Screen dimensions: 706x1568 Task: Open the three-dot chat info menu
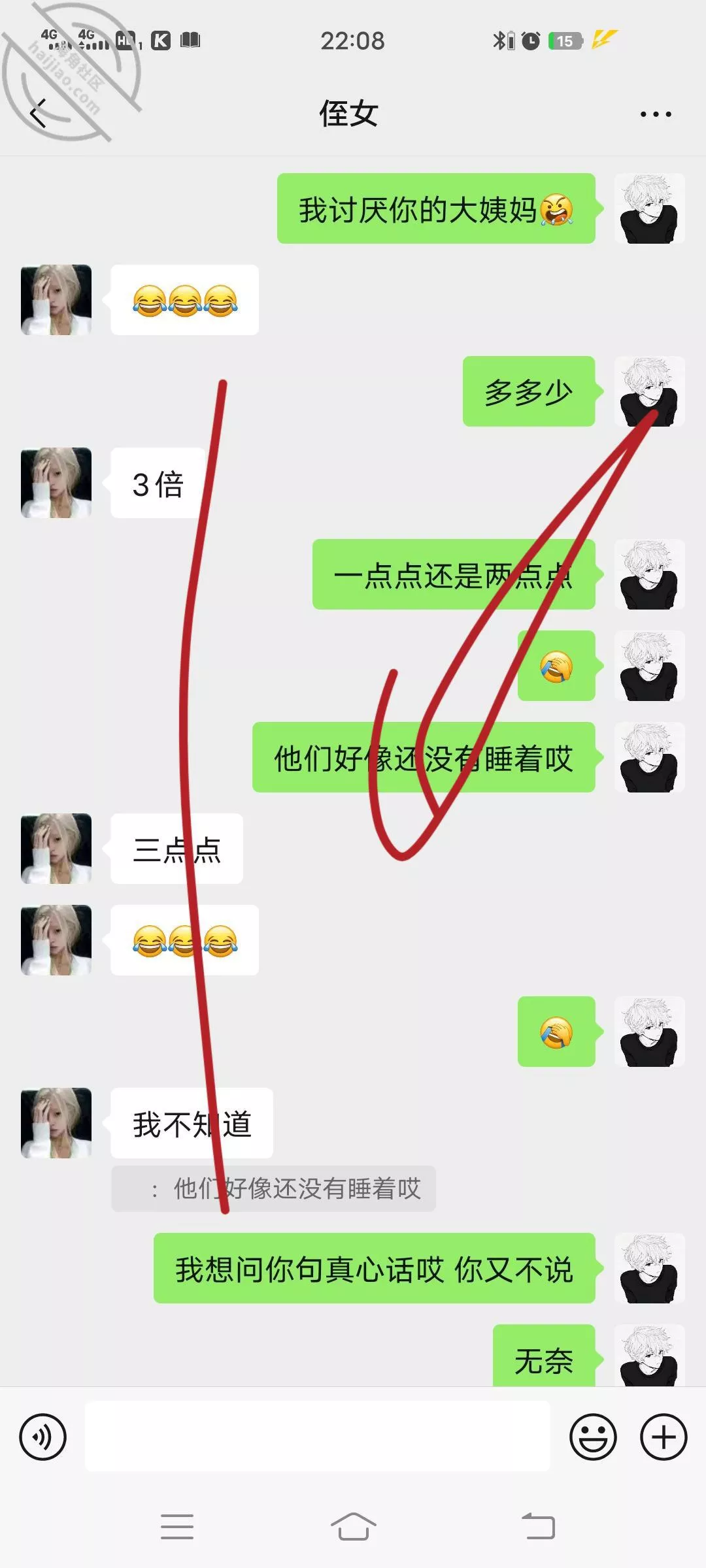coord(655,114)
